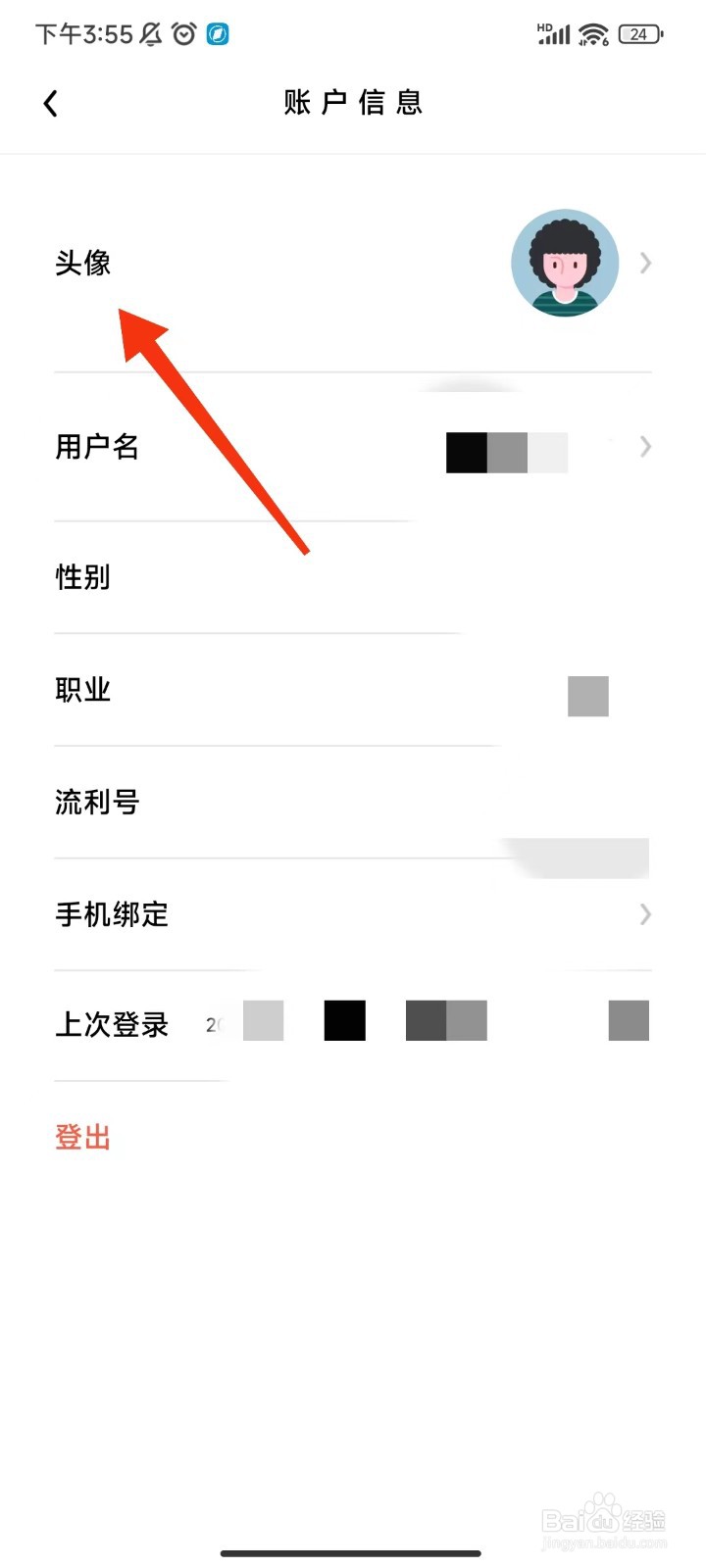Tap the 登出 logout link
Screen dimensions: 706x1568
click(x=82, y=1136)
